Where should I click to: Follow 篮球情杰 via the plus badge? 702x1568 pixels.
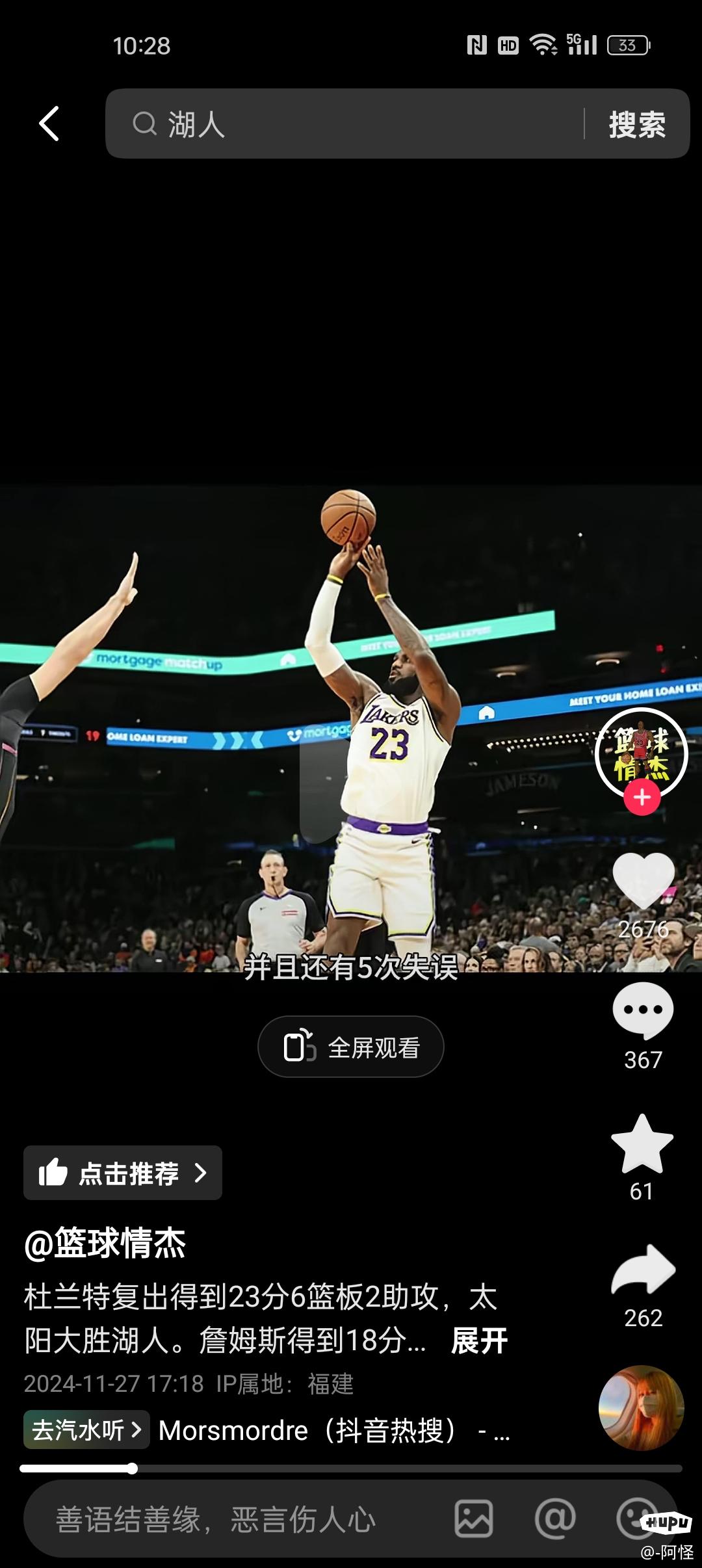[642, 797]
